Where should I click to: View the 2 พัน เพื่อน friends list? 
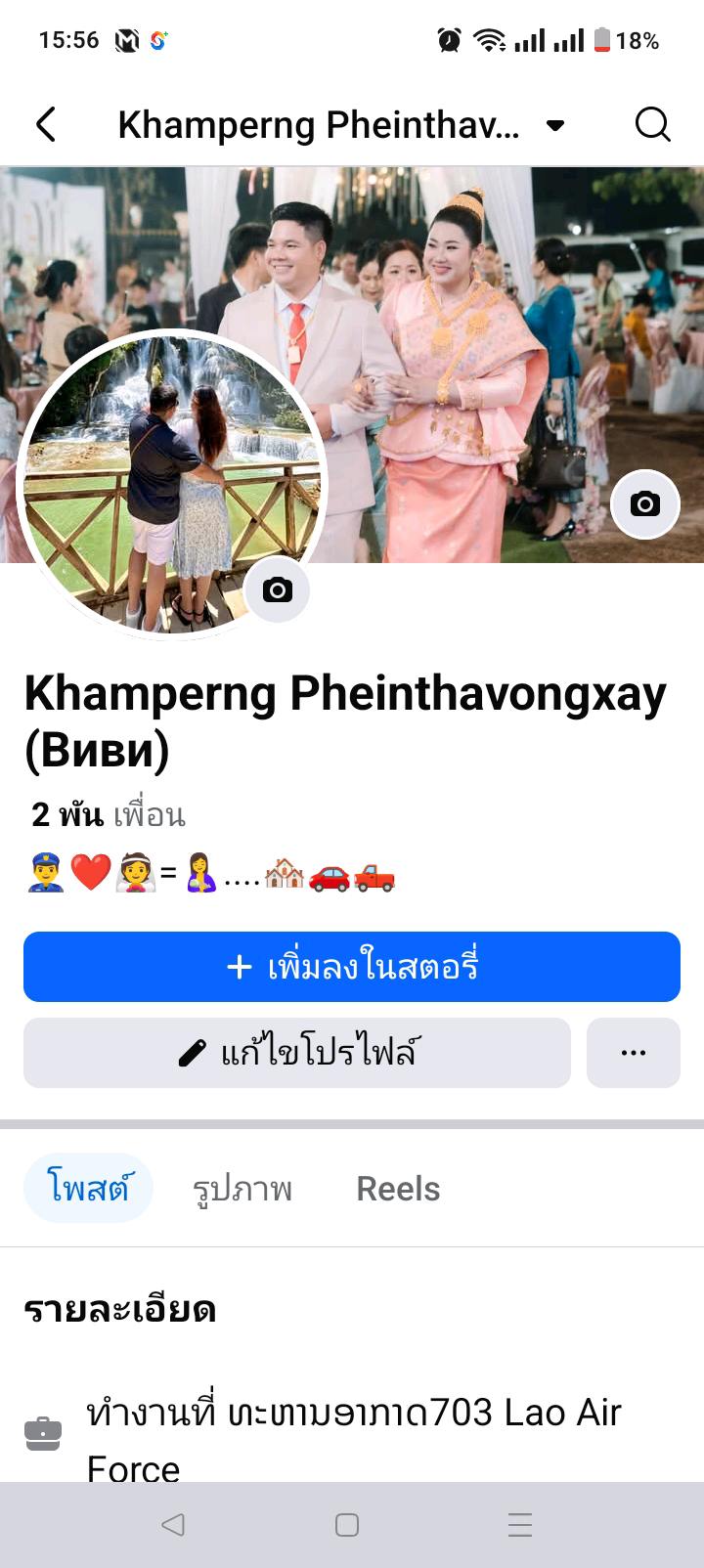108,814
